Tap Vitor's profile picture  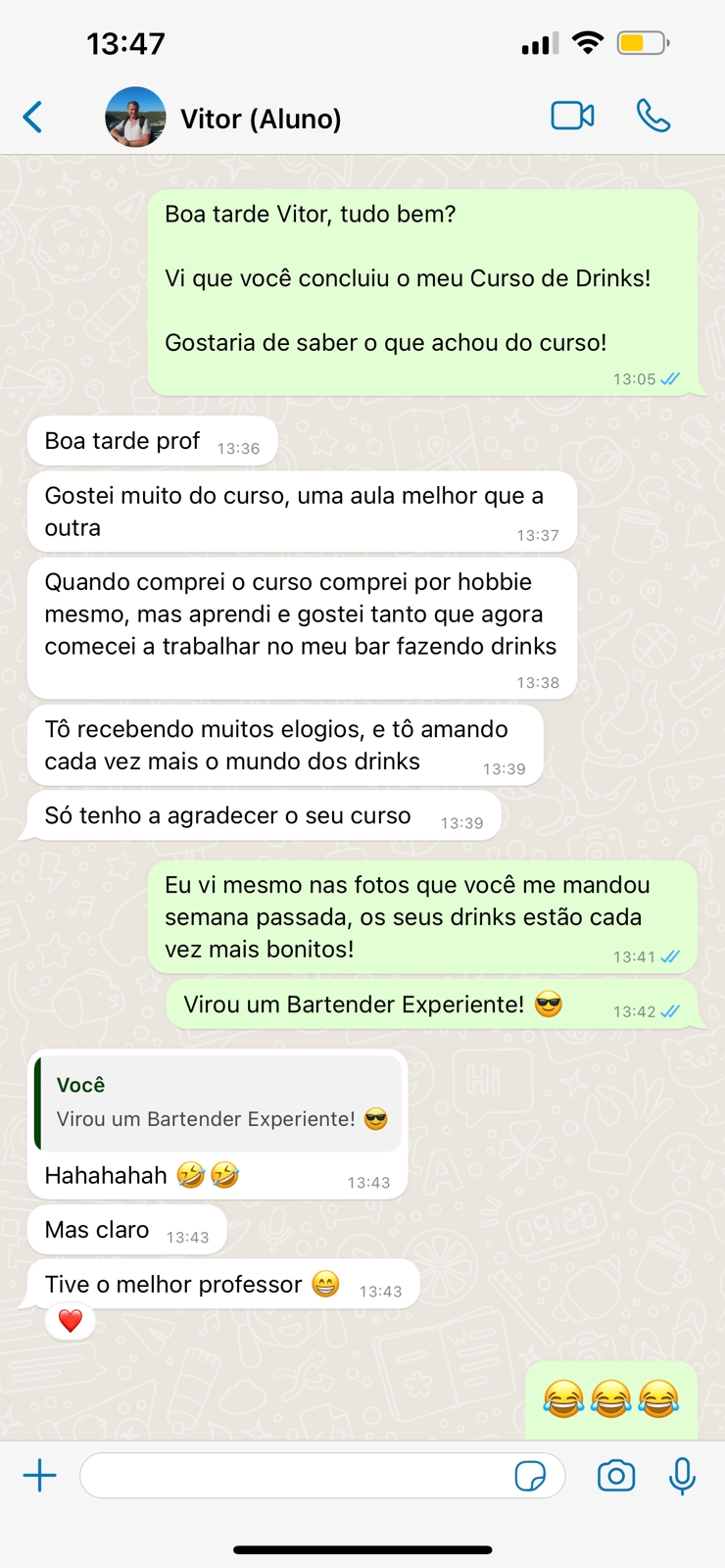pos(135,118)
